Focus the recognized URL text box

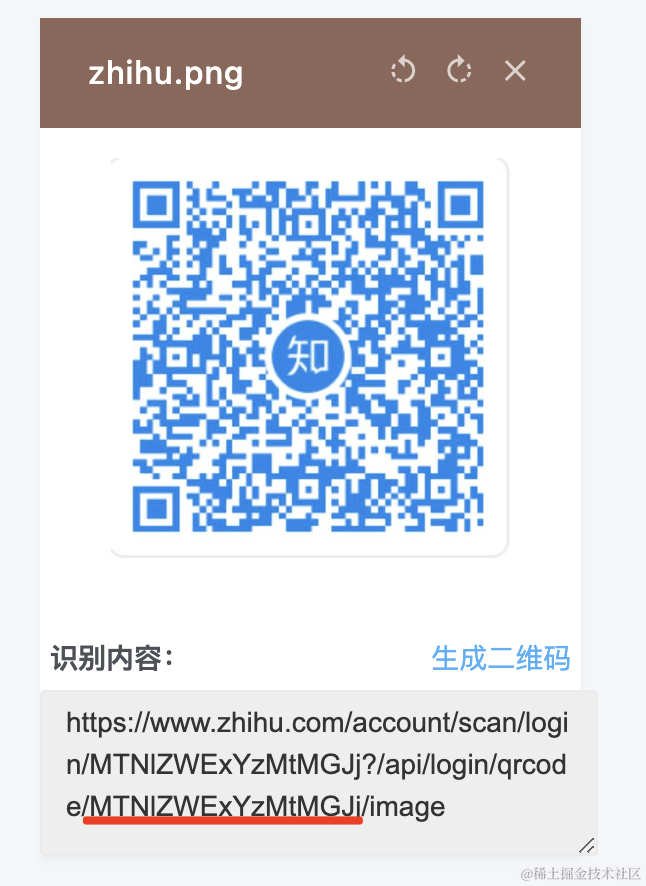pyautogui.click(x=318, y=770)
